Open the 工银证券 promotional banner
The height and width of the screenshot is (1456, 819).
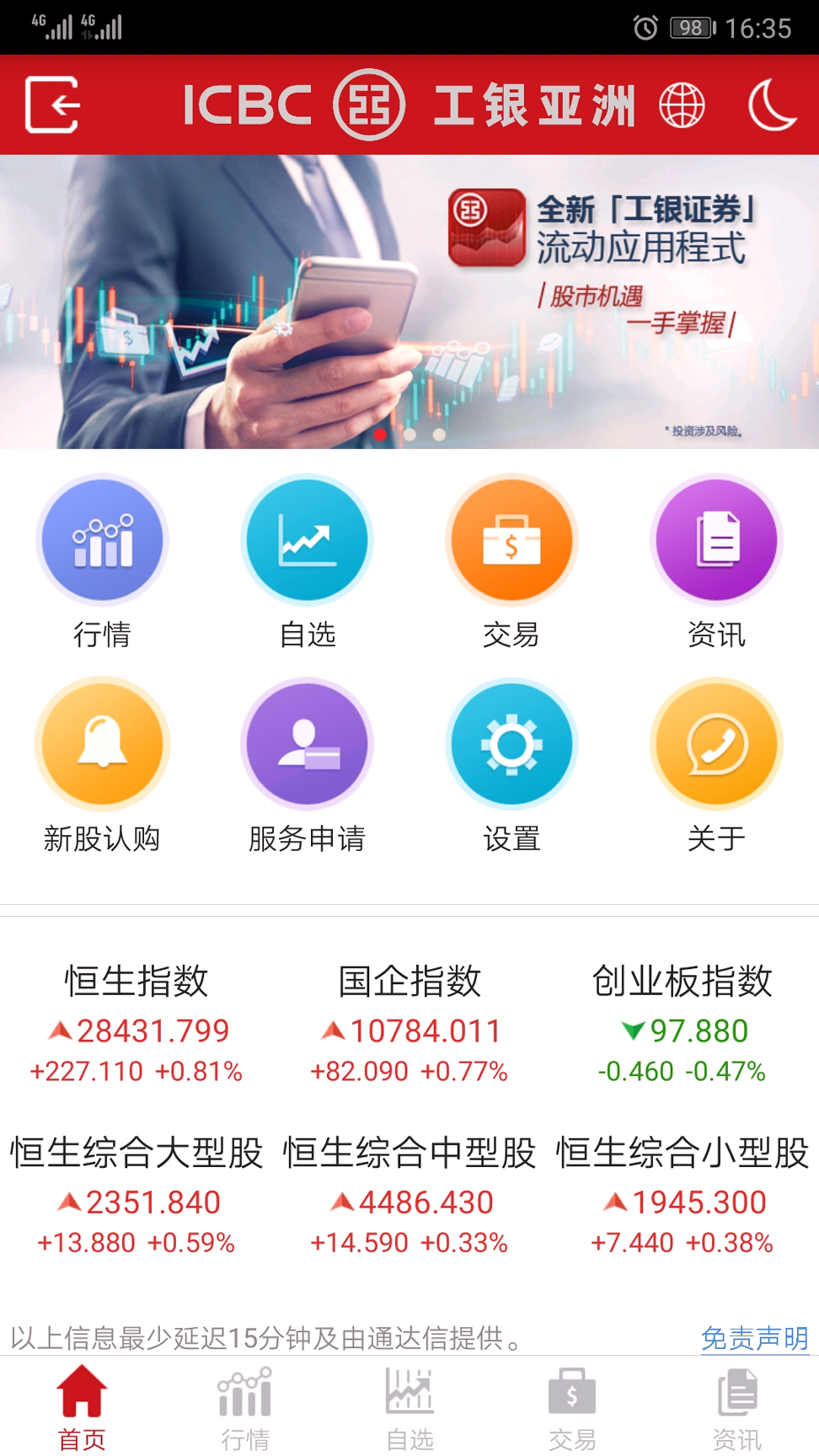tap(409, 301)
